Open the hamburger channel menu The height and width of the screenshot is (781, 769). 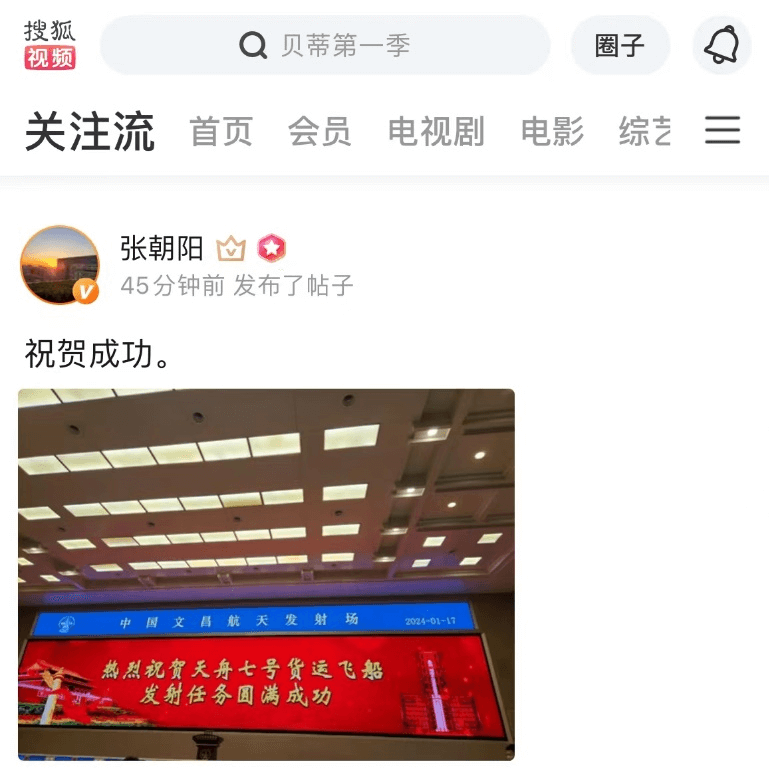pyautogui.click(x=722, y=131)
